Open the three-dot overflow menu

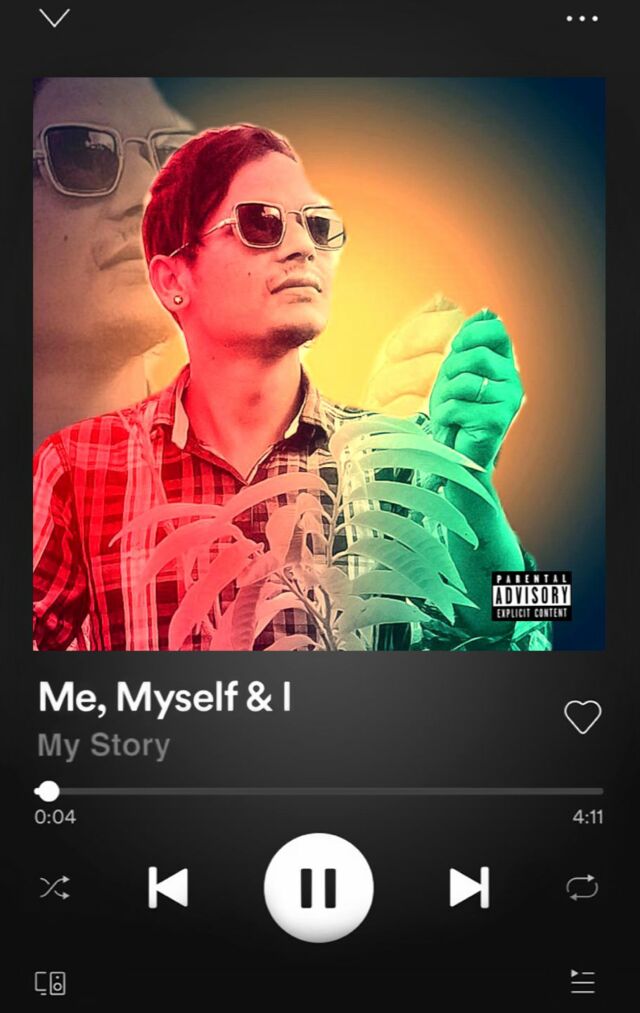coord(581,18)
